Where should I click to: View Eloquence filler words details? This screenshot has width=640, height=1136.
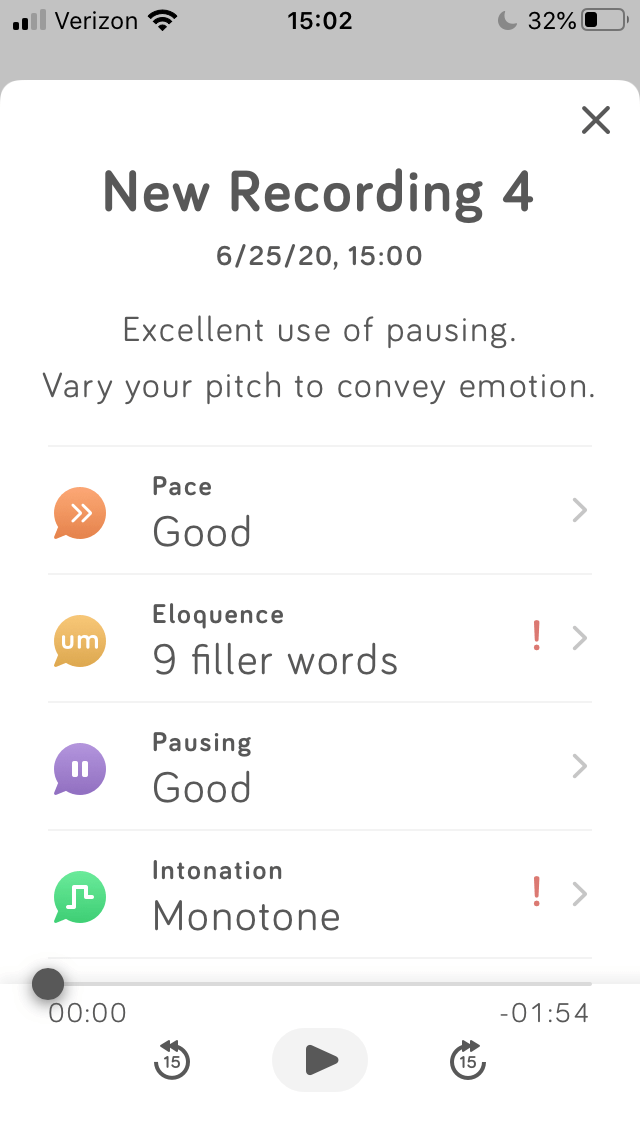click(x=320, y=638)
